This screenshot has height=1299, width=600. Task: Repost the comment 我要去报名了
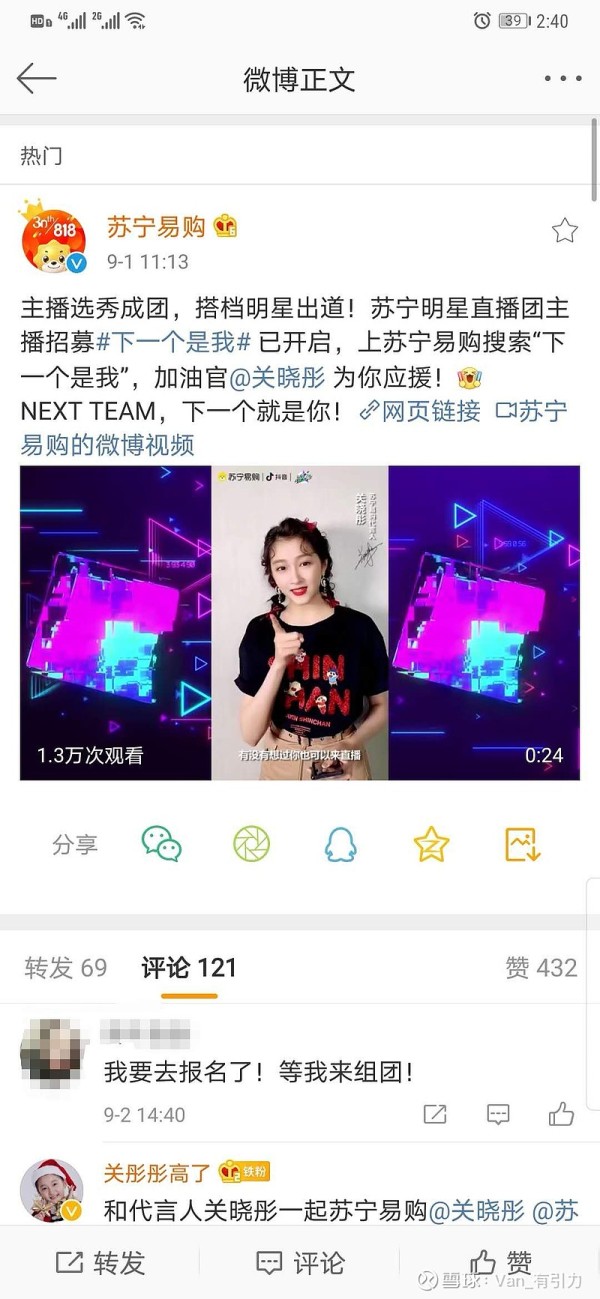pyautogui.click(x=435, y=1114)
